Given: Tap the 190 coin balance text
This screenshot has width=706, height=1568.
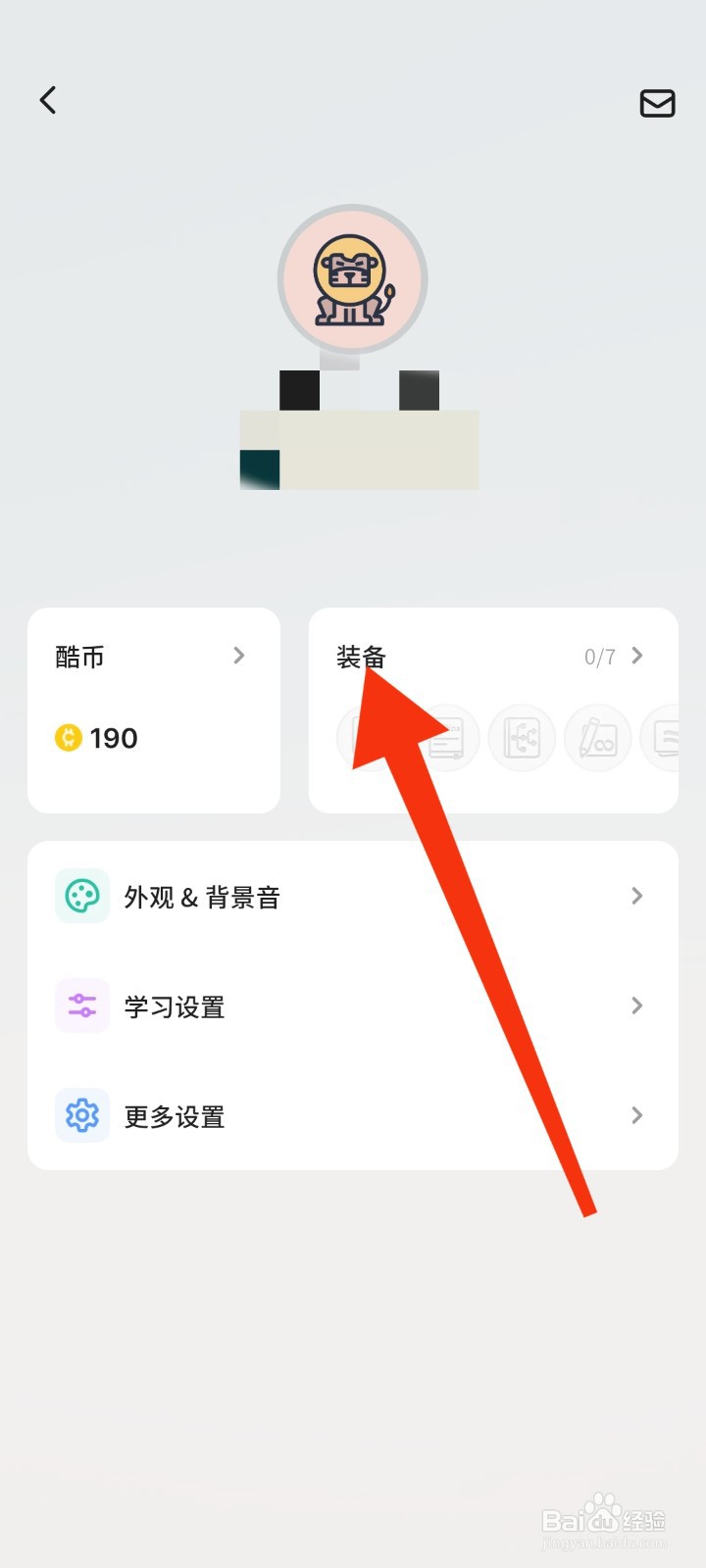Looking at the screenshot, I should 113,738.
